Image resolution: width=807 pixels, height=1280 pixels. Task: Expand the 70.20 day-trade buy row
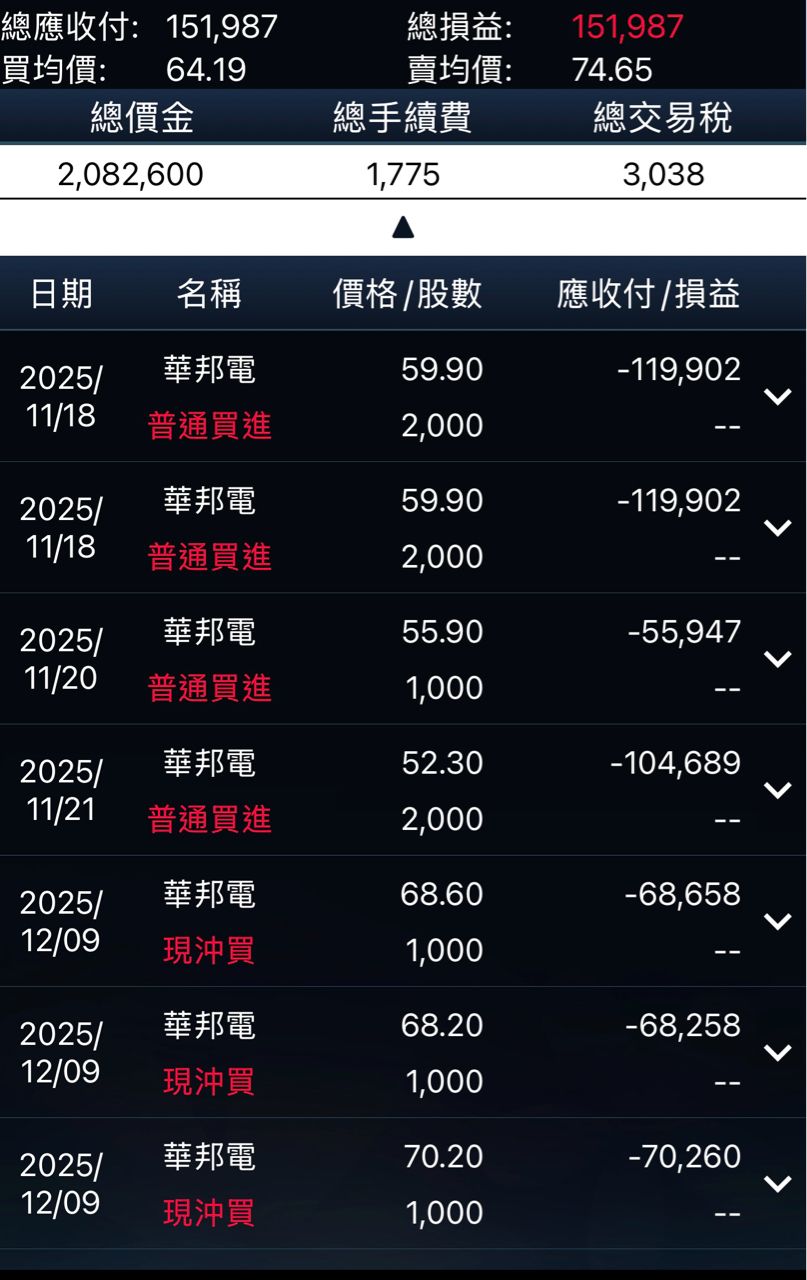777,1183
